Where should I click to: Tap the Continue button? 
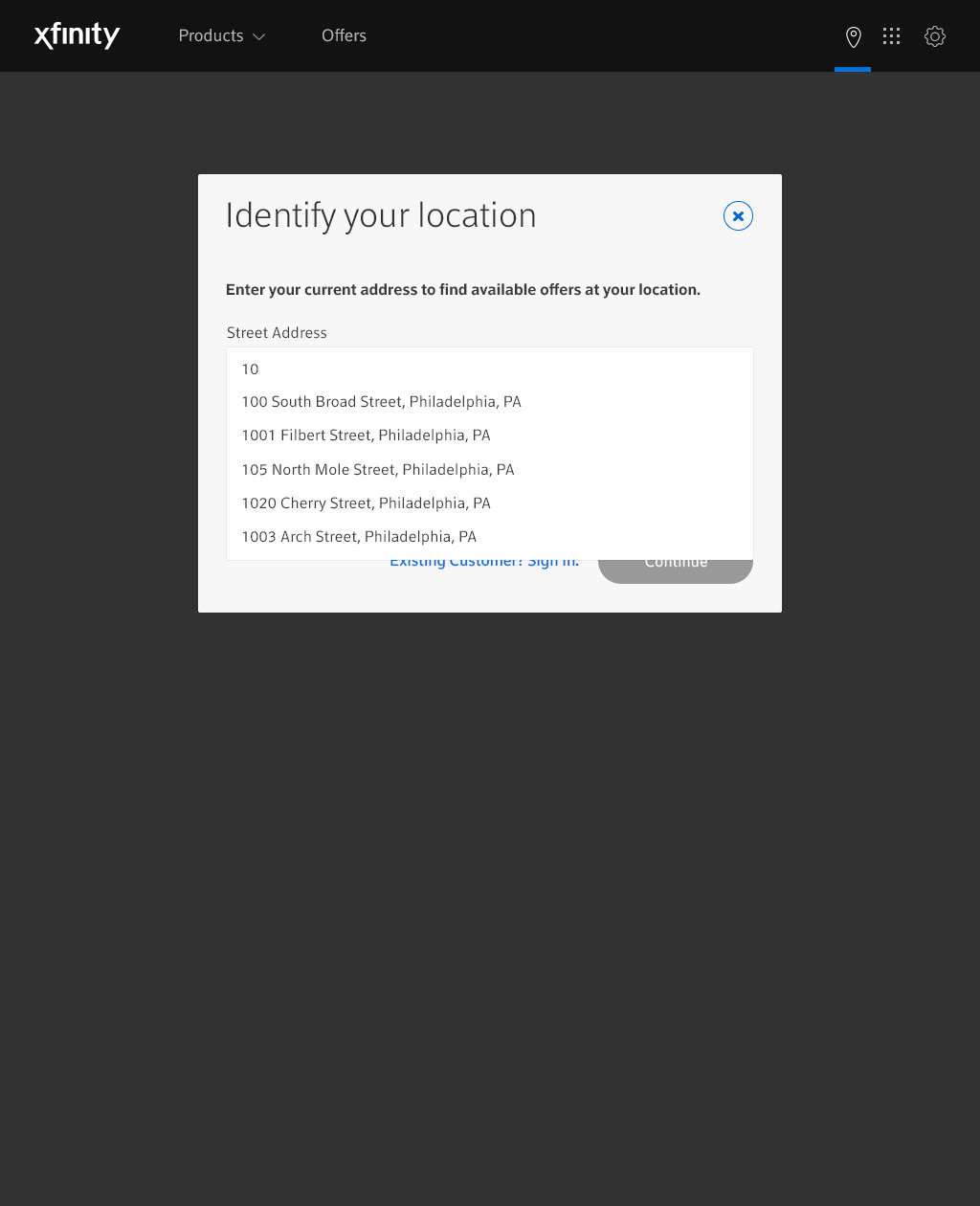(676, 567)
